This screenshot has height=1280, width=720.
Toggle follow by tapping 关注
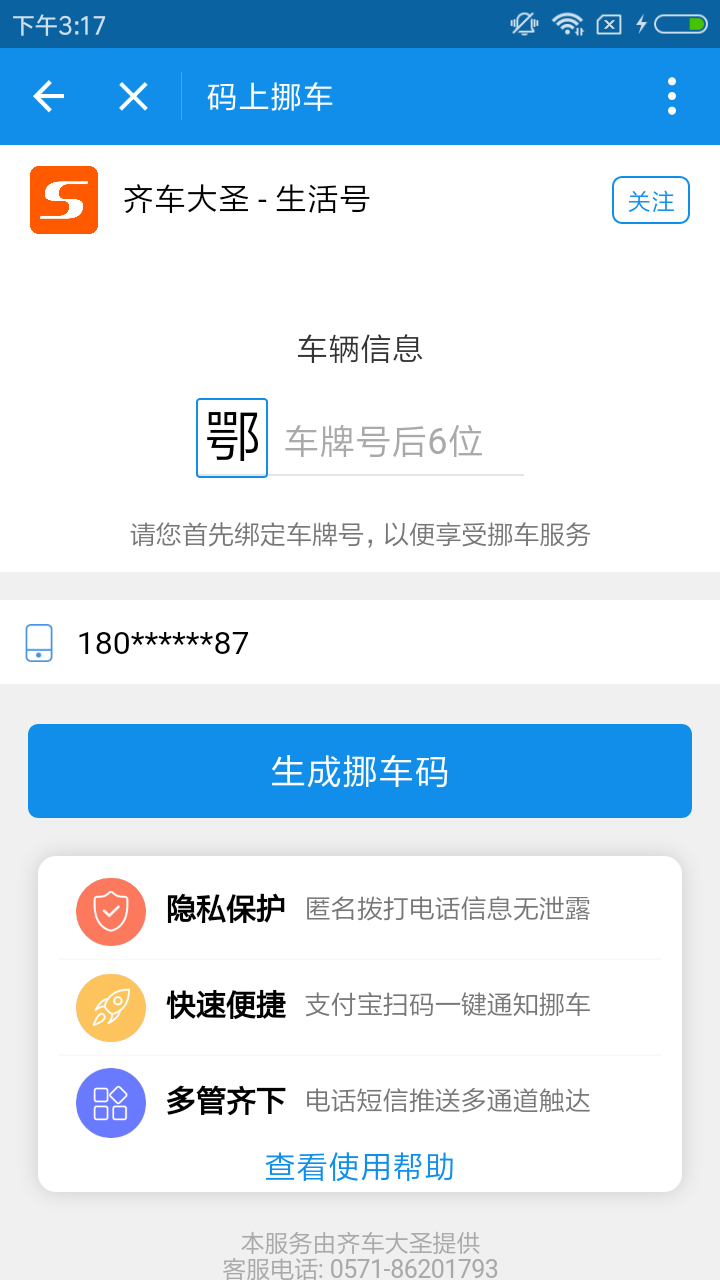(650, 199)
